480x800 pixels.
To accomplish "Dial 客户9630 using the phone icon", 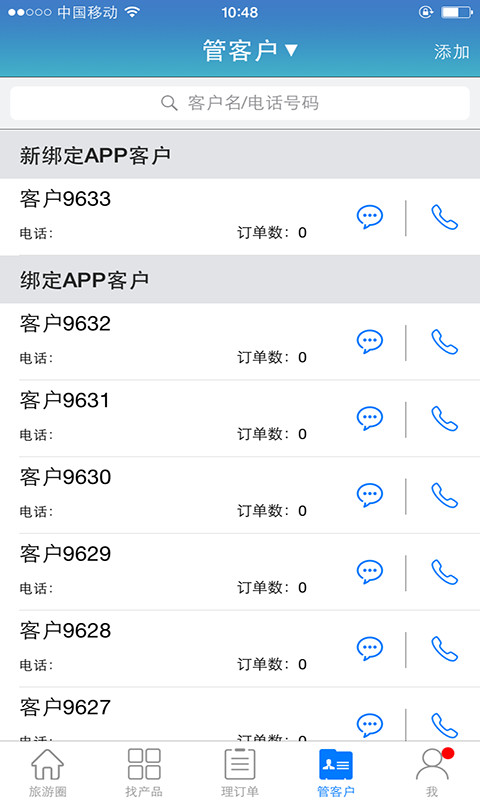I will tap(444, 495).
